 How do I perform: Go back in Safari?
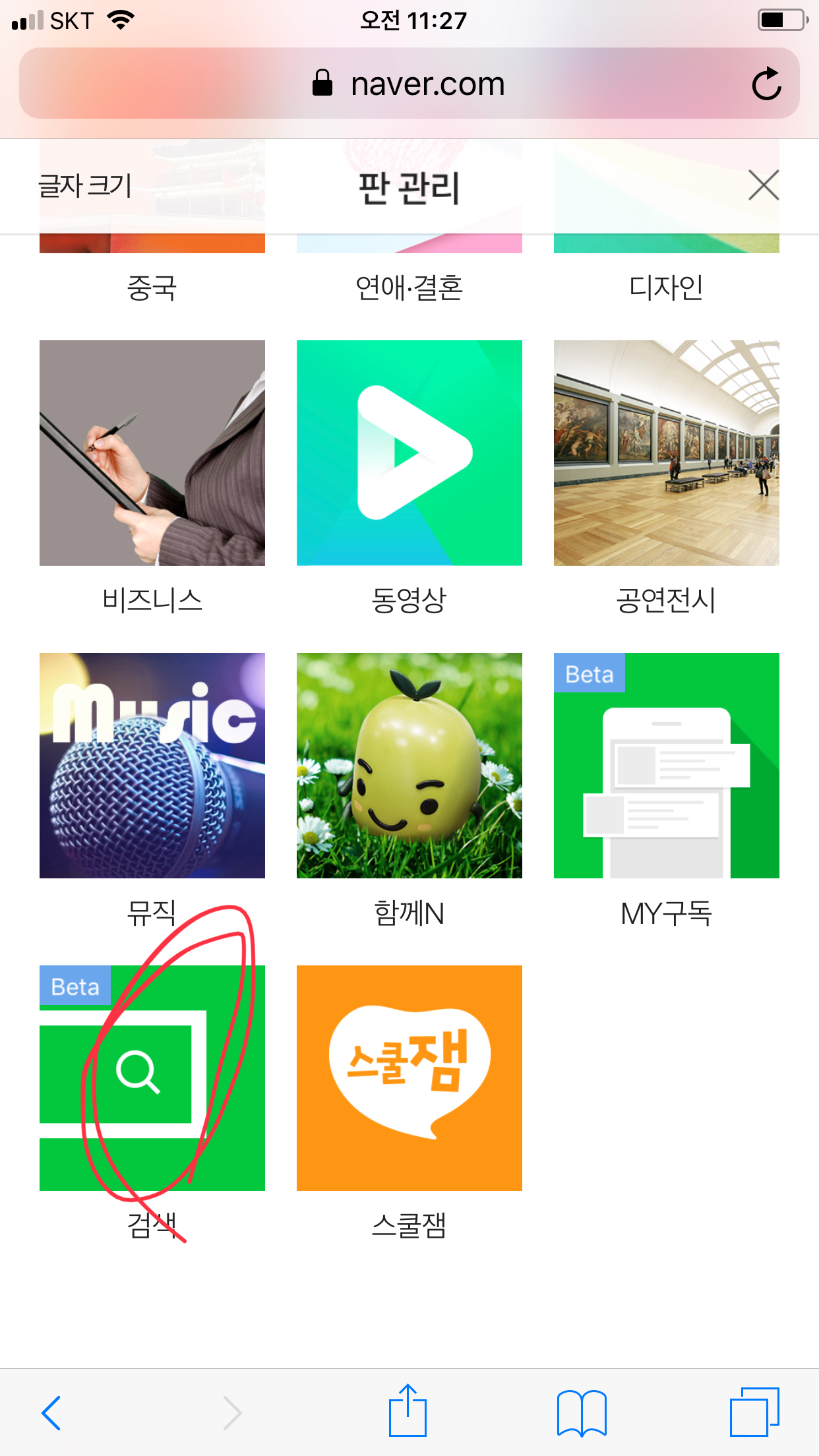51,1412
